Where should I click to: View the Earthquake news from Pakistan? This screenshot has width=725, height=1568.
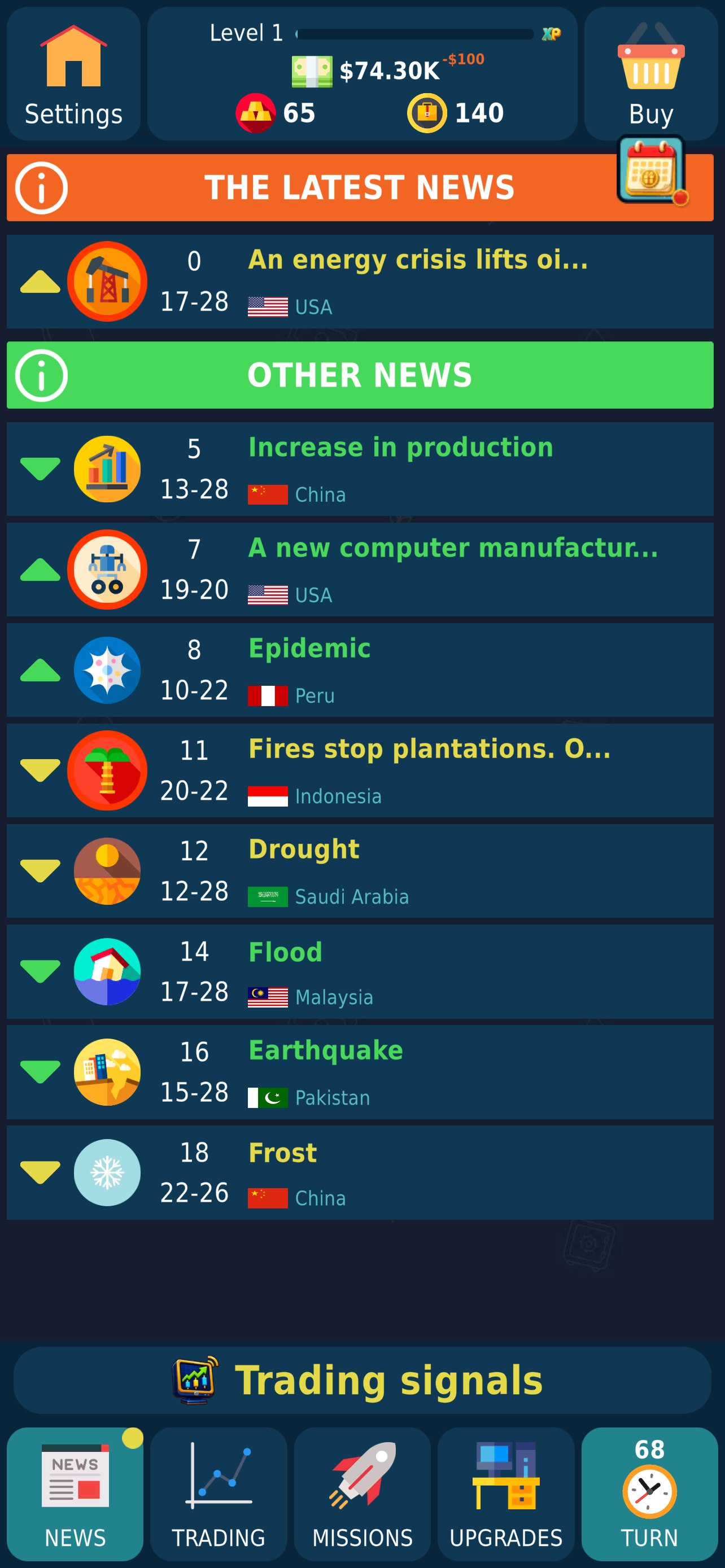pyautogui.click(x=360, y=1072)
